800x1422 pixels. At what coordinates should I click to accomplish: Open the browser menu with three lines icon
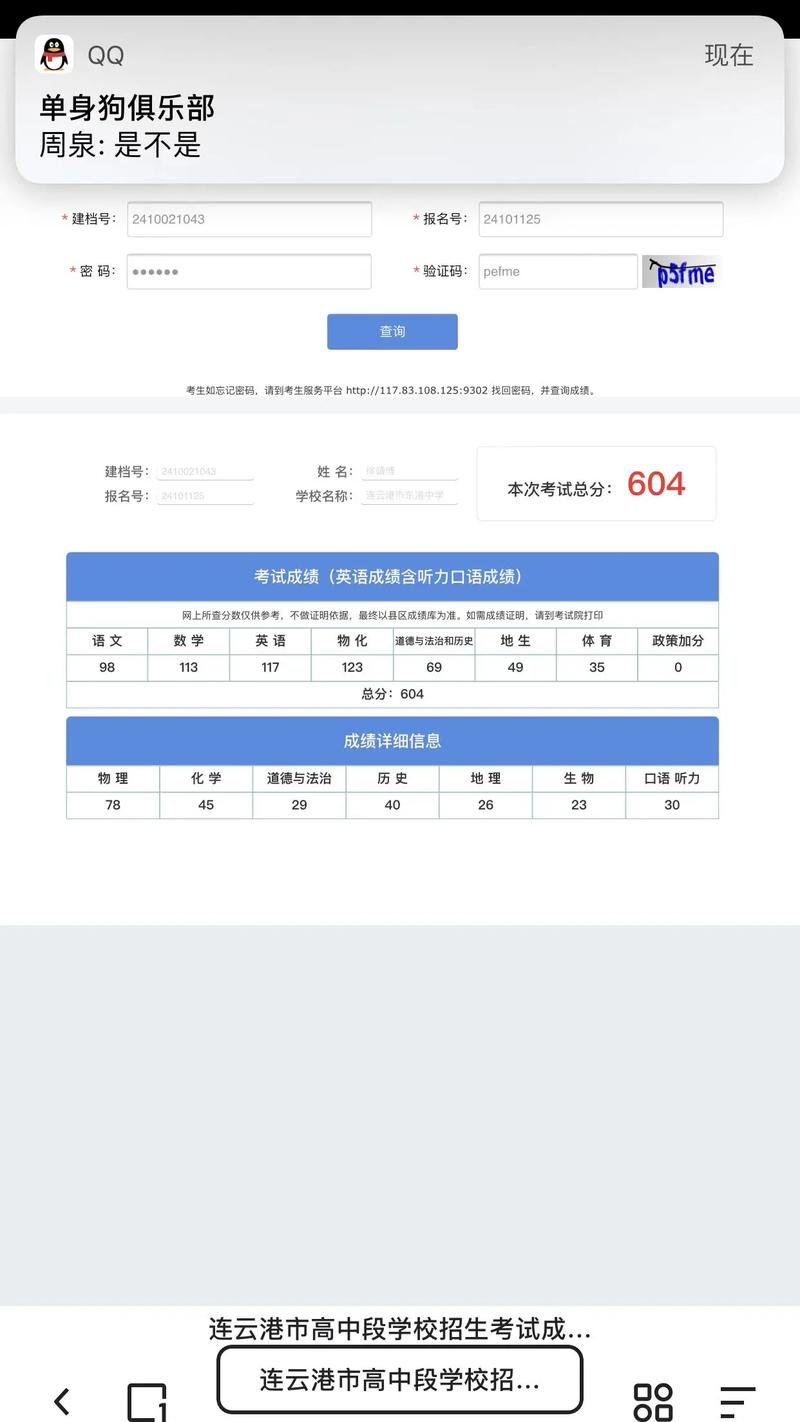tap(737, 1400)
